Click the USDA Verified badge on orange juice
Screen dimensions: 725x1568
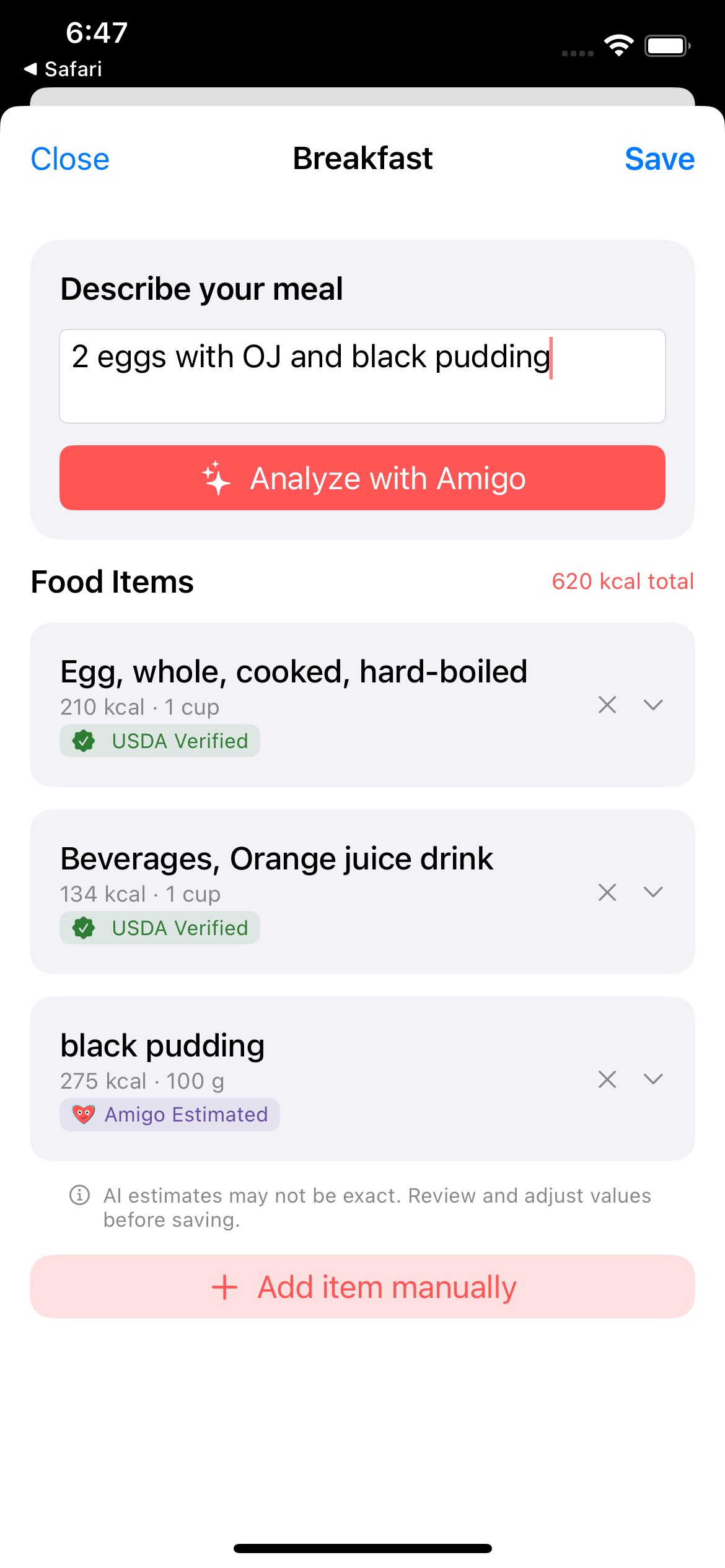click(x=159, y=928)
